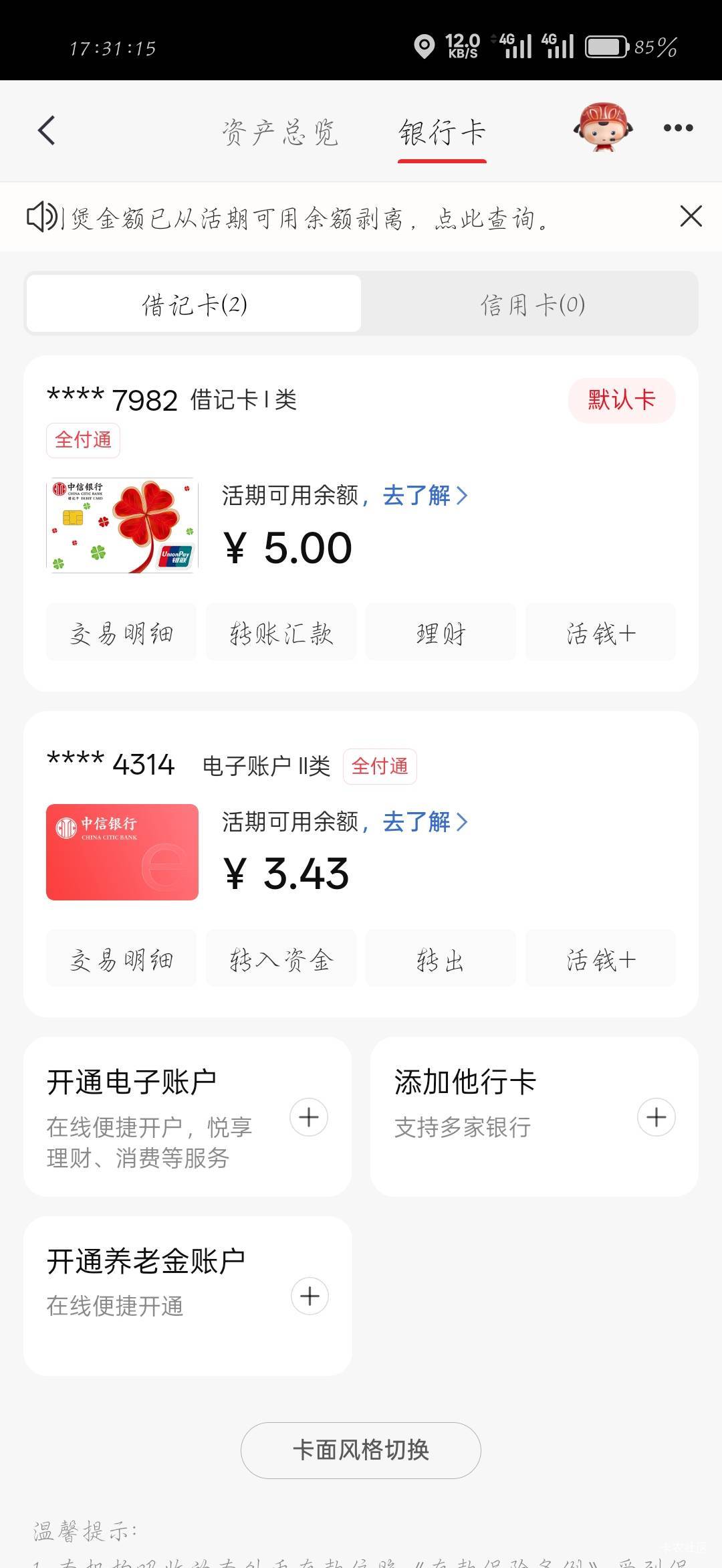Image resolution: width=722 pixels, height=1568 pixels.
Task: View 交易明细 for account 4314
Action: [121, 959]
